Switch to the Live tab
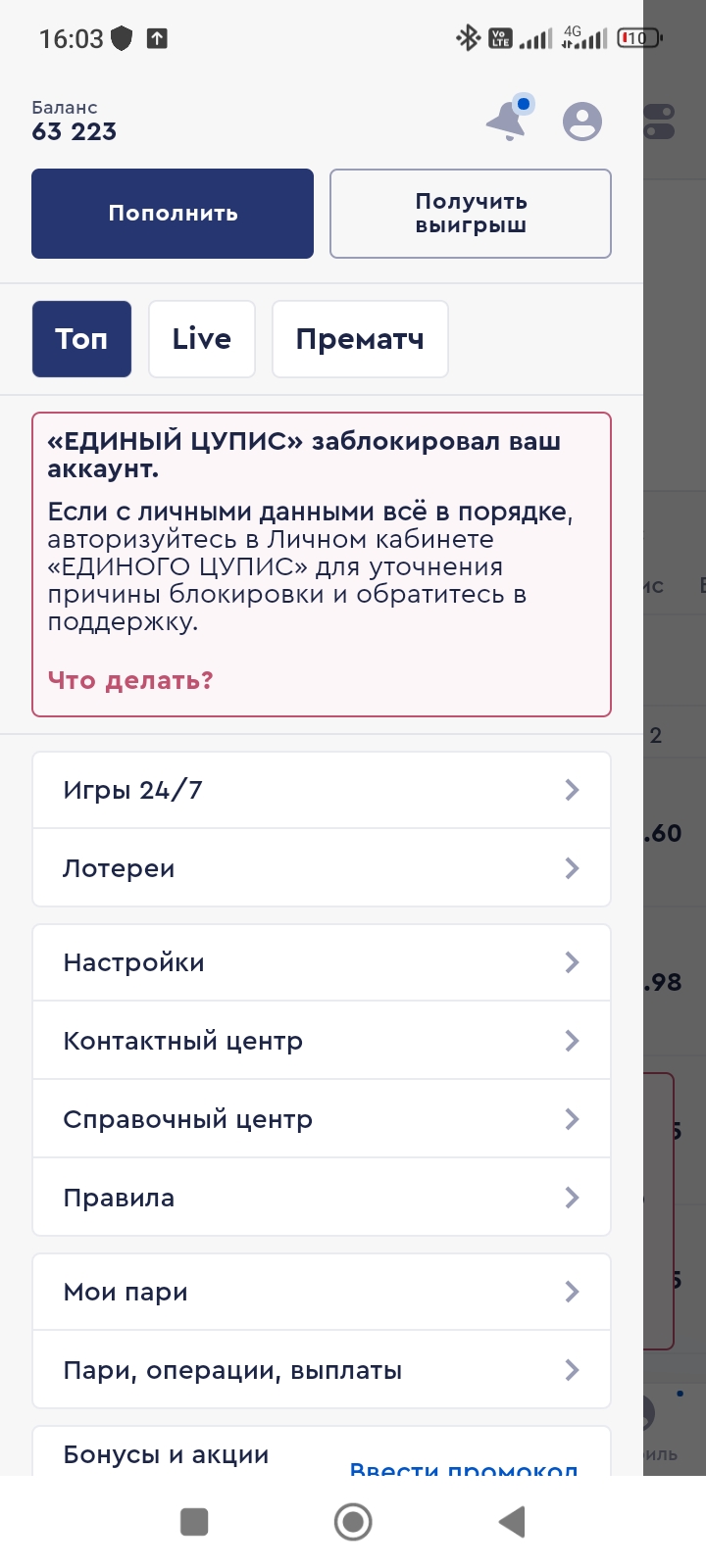The image size is (706, 1568). point(202,339)
